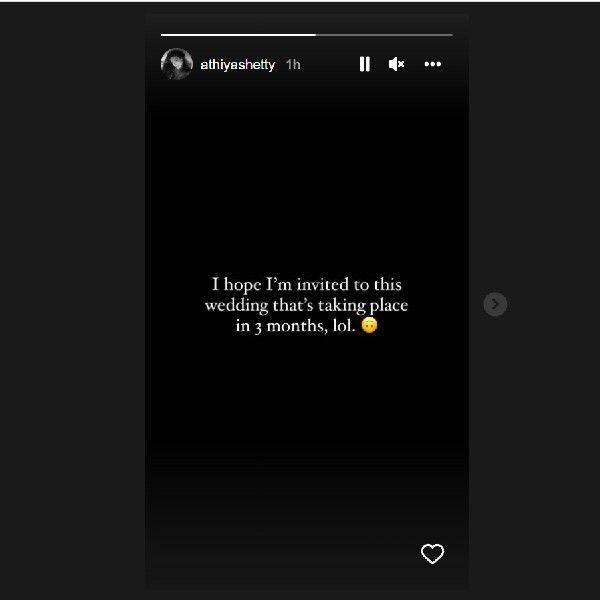
Task: Like this story with the heart
Action: tap(432, 554)
